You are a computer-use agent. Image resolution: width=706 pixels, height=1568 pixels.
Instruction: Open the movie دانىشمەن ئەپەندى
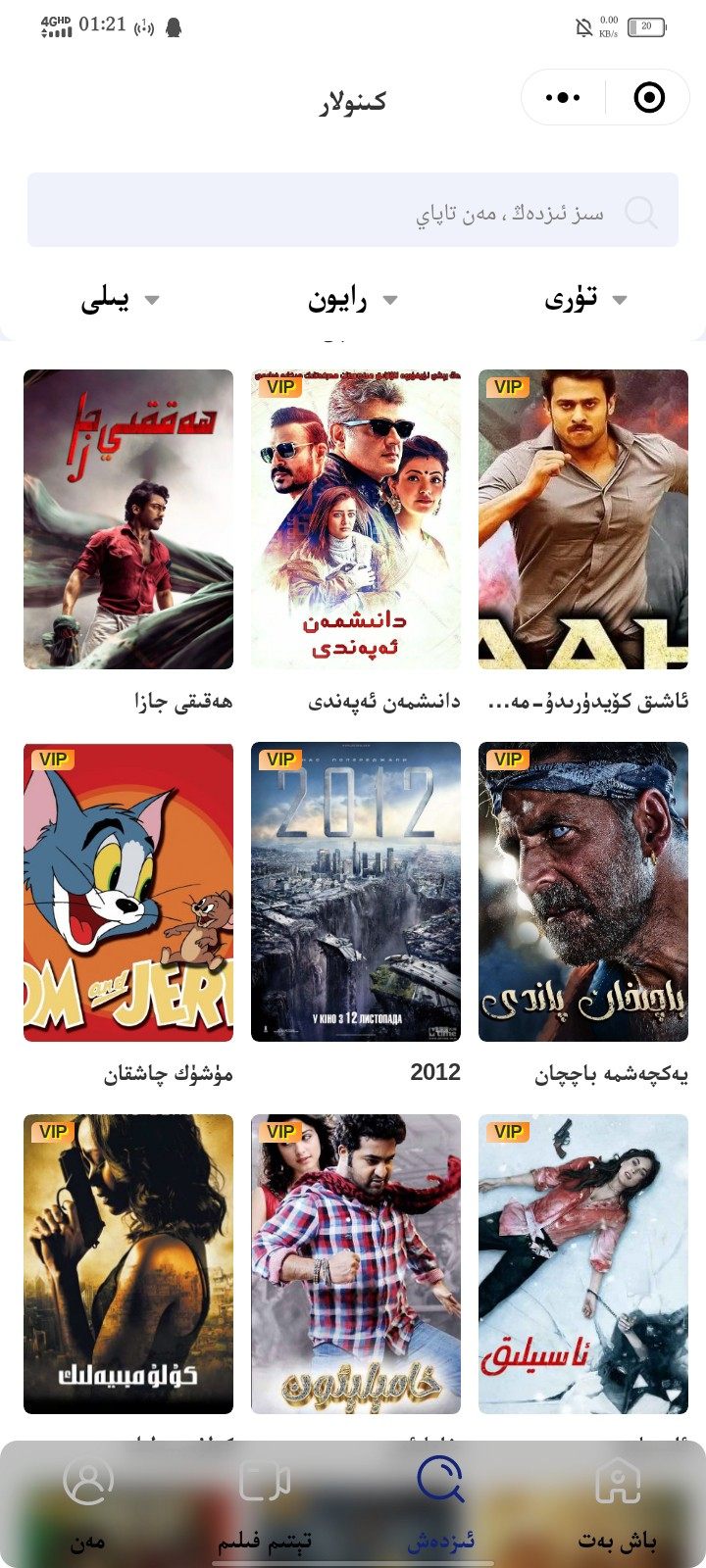pyautogui.click(x=356, y=519)
